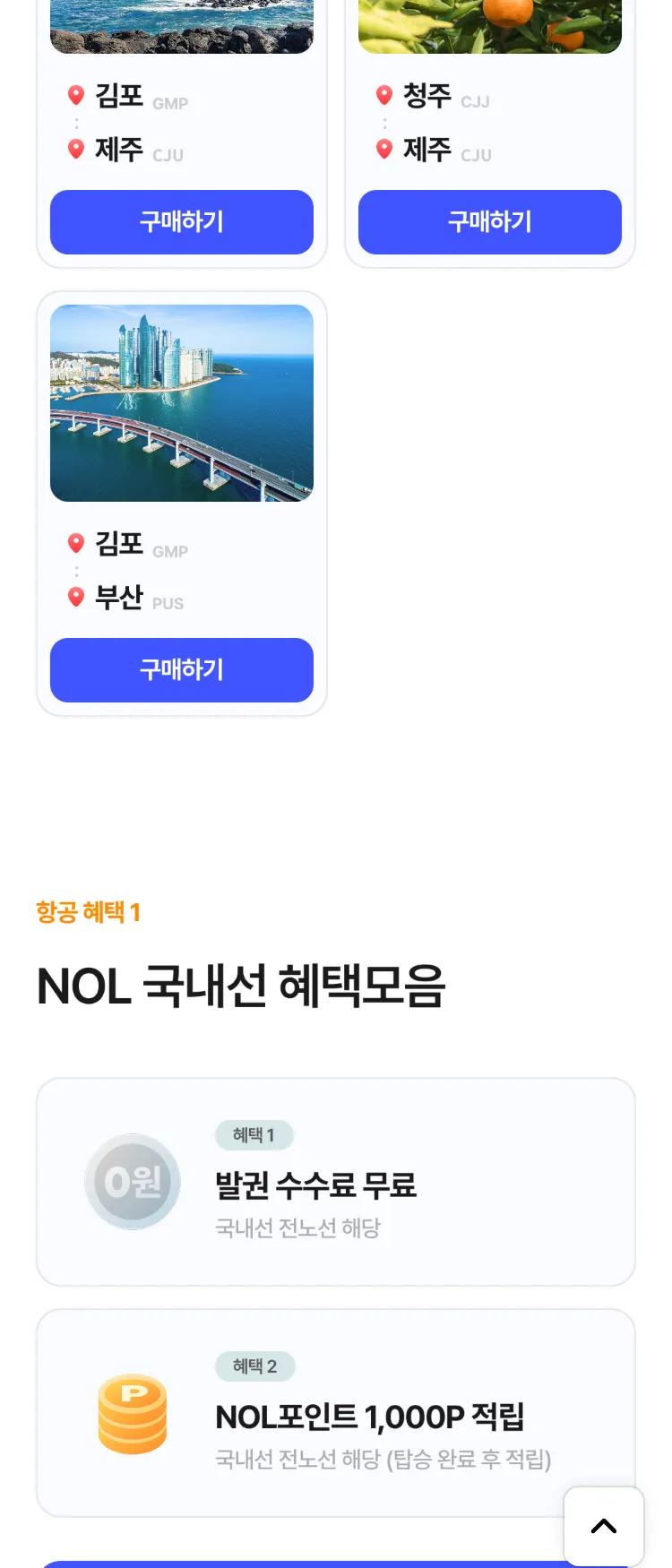Jump to top with the up arrow

pyautogui.click(x=603, y=1526)
